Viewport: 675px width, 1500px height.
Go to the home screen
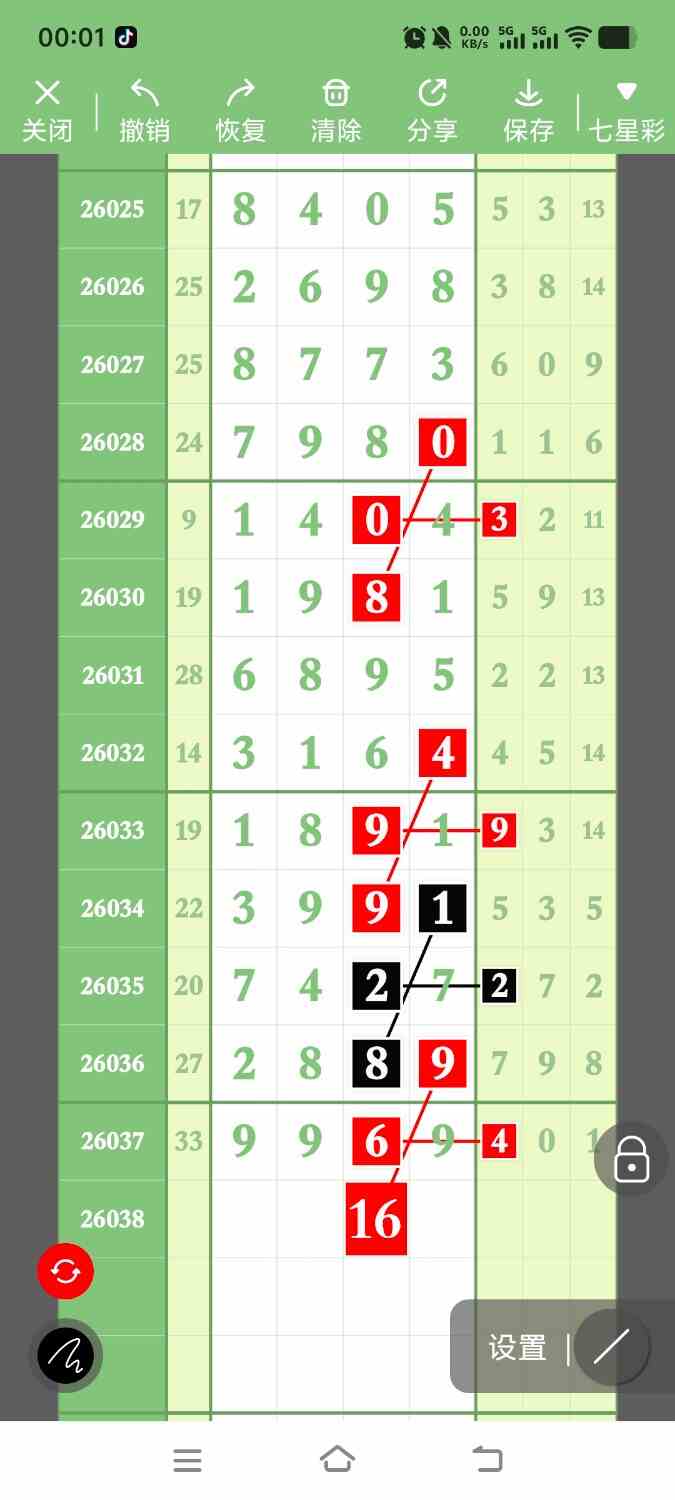337,1460
